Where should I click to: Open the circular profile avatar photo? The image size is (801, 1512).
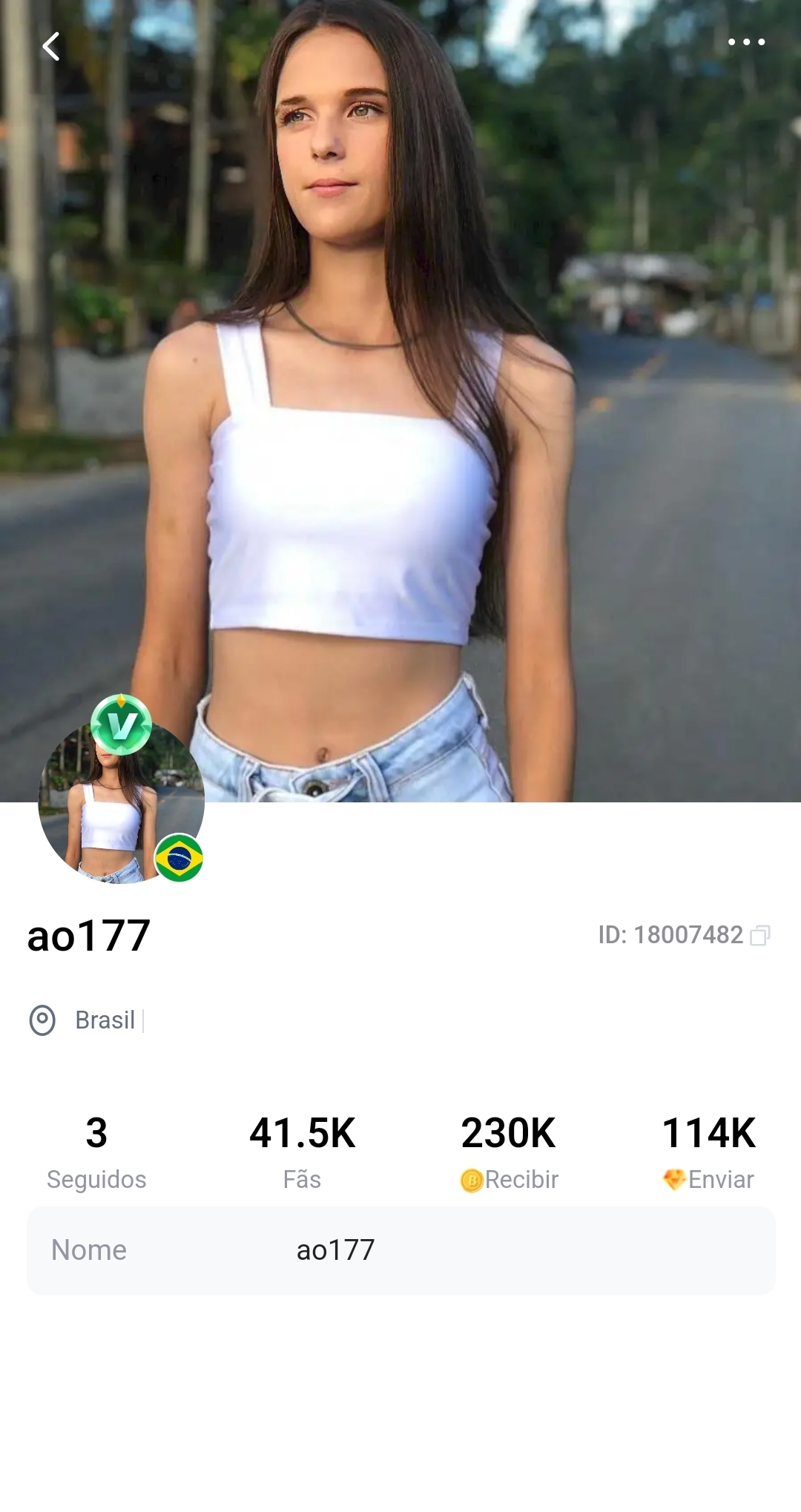click(x=122, y=799)
